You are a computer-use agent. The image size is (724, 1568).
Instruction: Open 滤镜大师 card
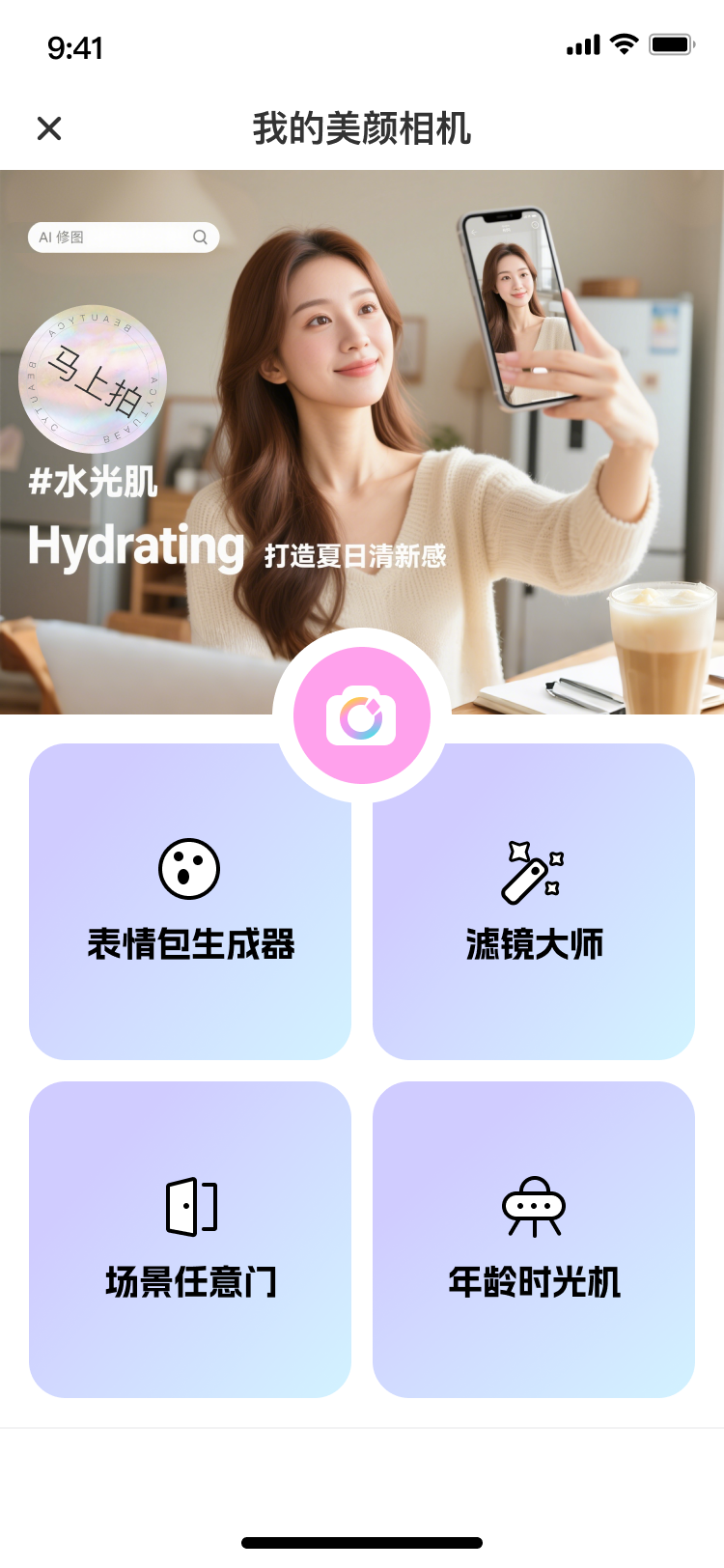(534, 902)
